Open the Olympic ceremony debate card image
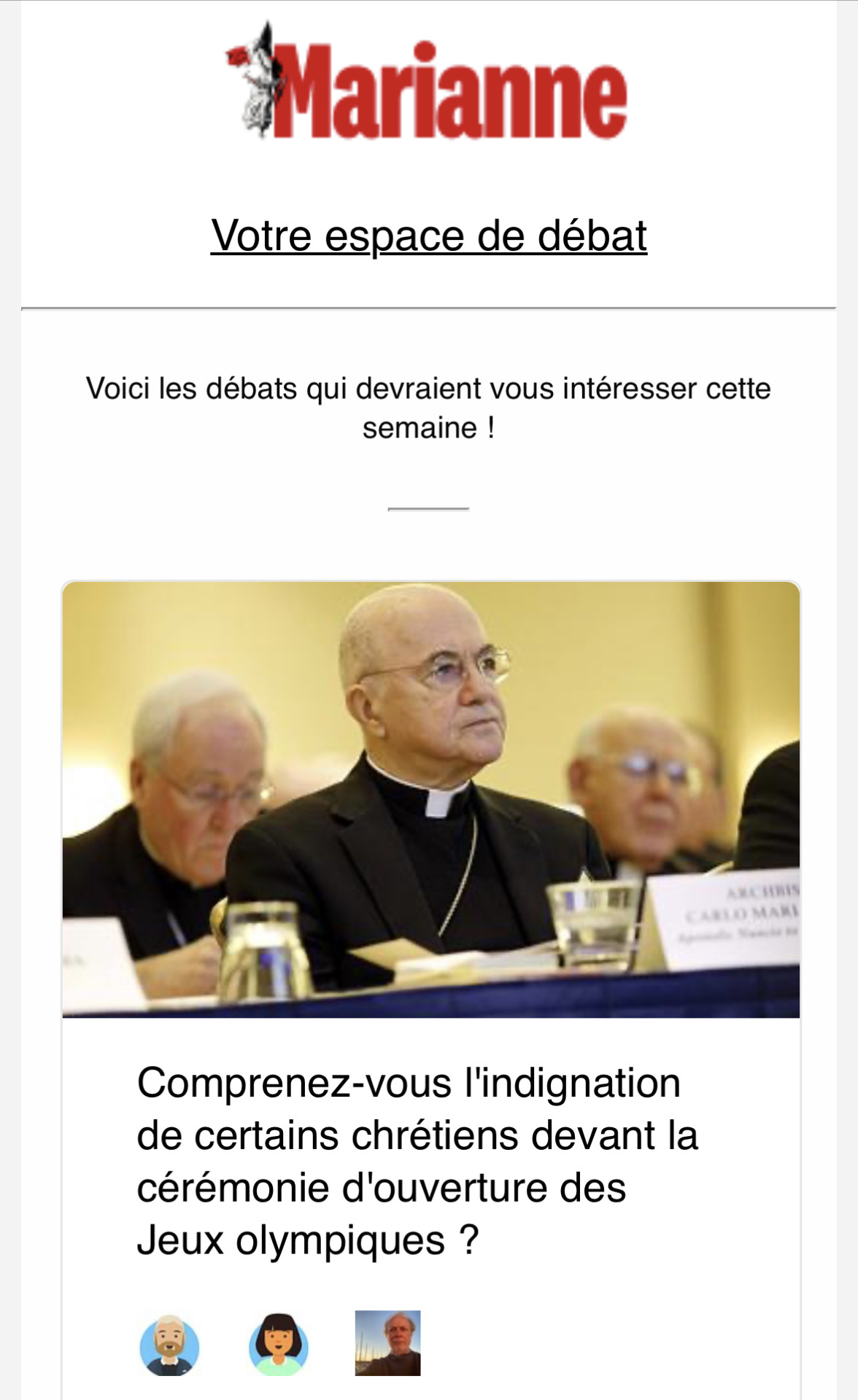This screenshot has width=858, height=1400. [431, 799]
